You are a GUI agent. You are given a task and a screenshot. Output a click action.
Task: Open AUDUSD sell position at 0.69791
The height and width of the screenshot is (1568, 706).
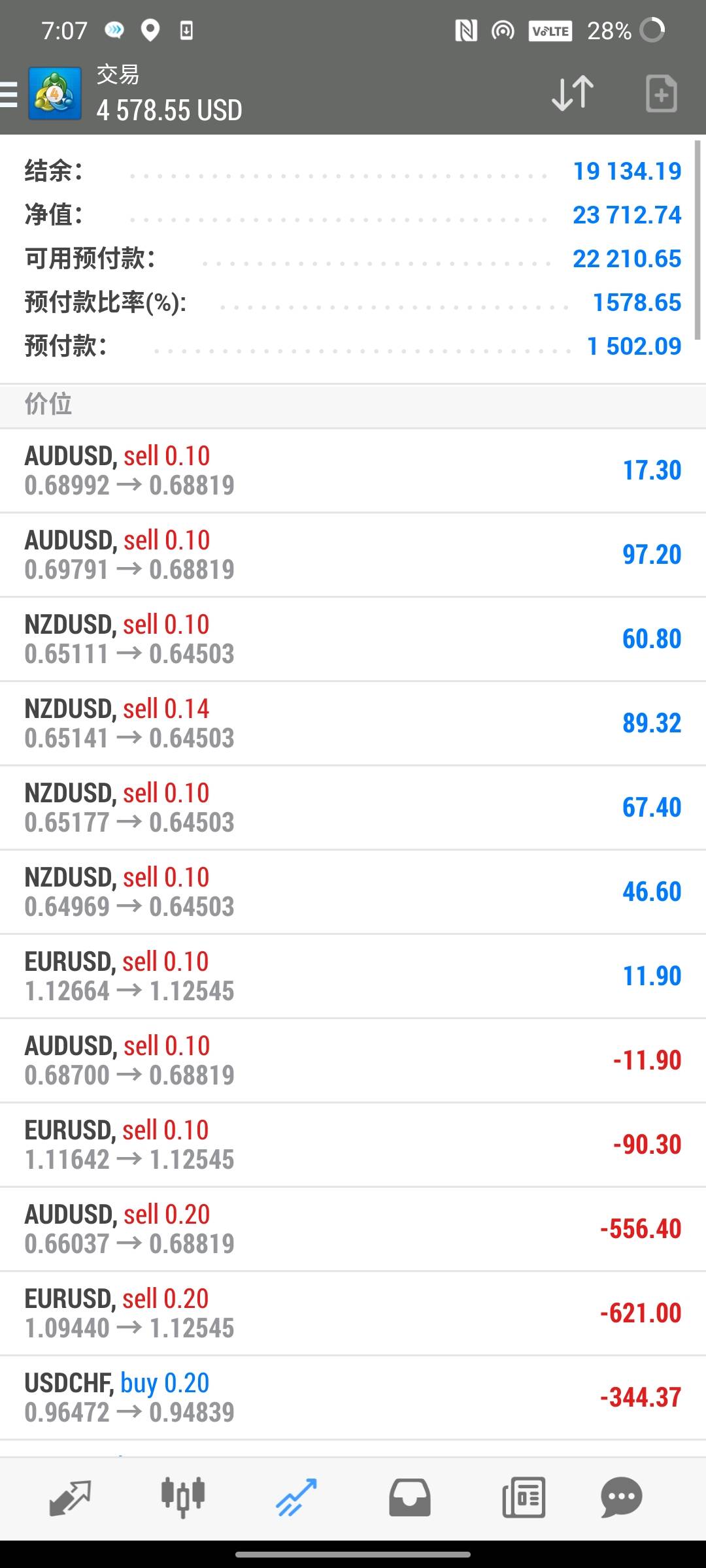(x=353, y=555)
